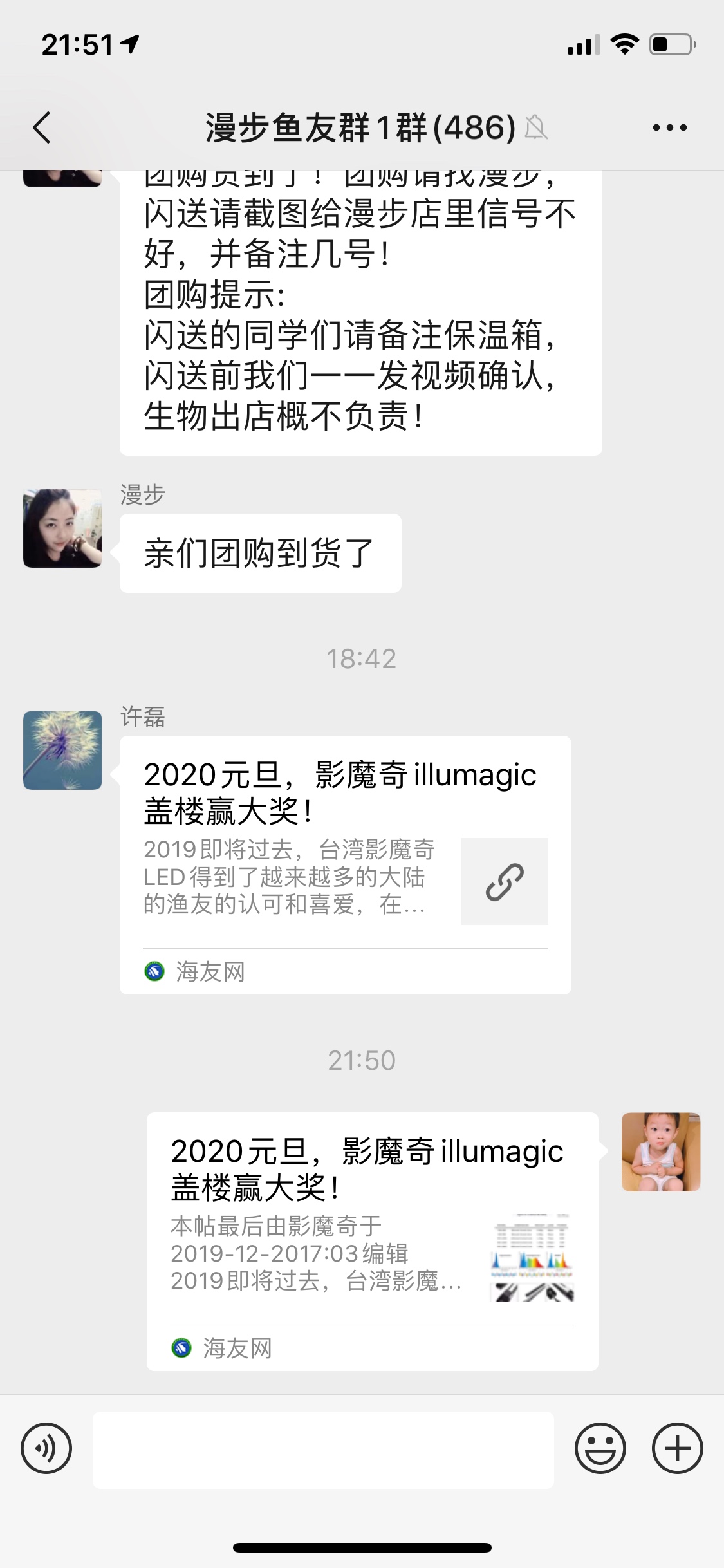Open my own baby-photo avatar profile
The image size is (724, 1568).
(660, 1152)
